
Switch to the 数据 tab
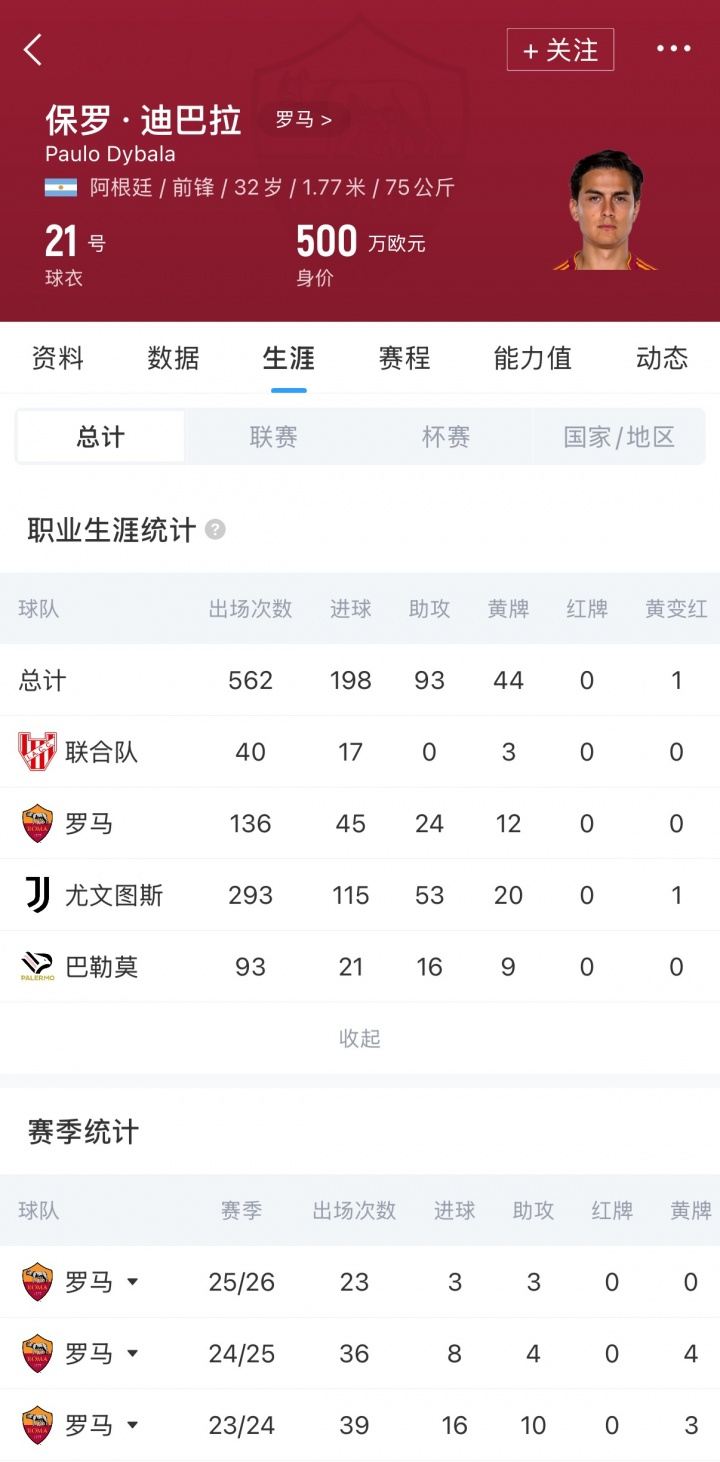pyautogui.click(x=173, y=358)
